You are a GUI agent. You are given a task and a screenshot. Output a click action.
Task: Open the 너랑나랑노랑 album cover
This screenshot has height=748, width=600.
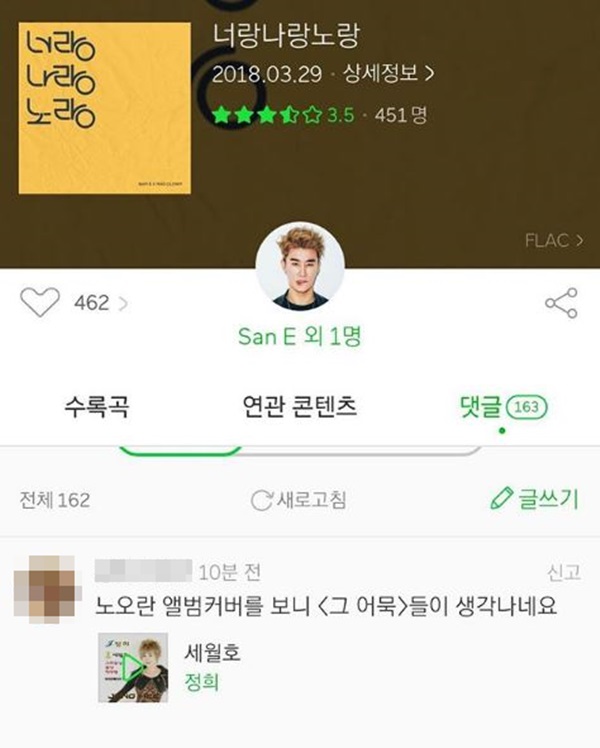pos(105,108)
